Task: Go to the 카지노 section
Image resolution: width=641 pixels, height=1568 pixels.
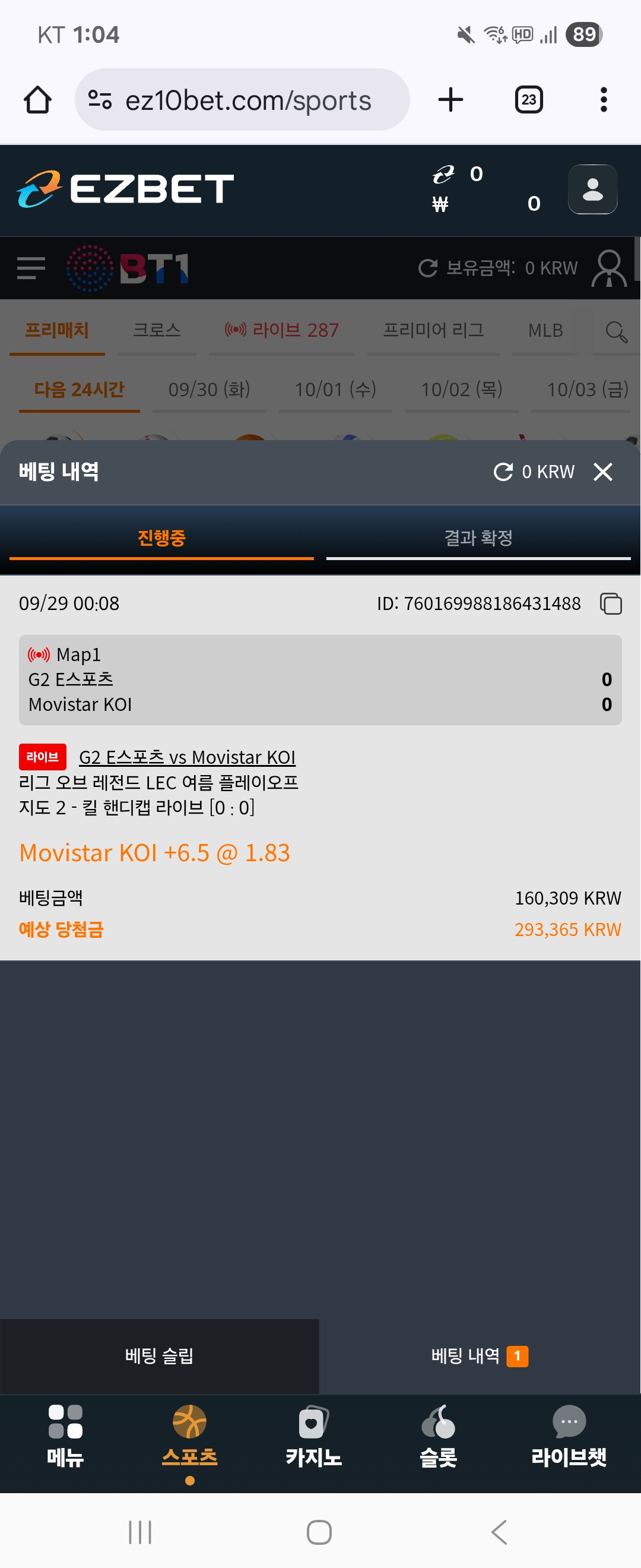Action: pos(313,1435)
